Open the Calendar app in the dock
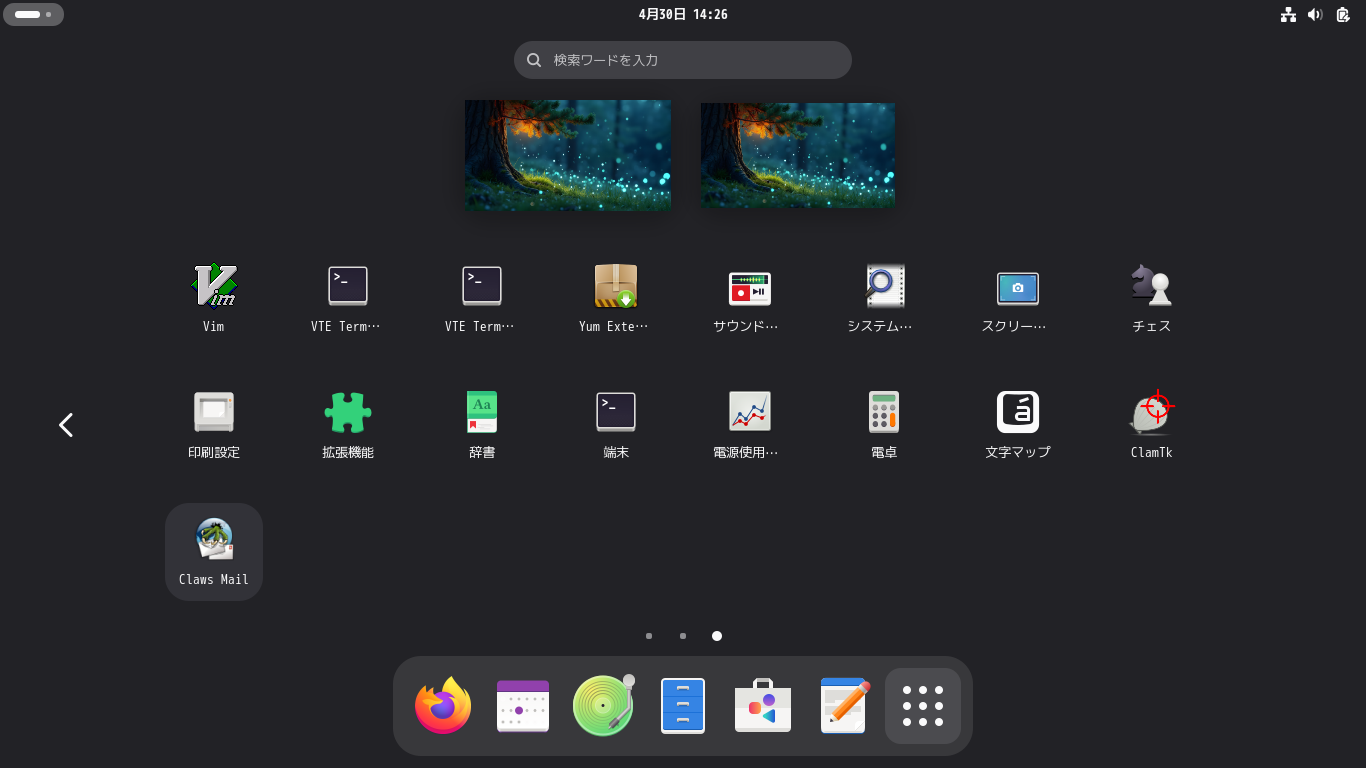The image size is (1366, 768). [x=523, y=706]
